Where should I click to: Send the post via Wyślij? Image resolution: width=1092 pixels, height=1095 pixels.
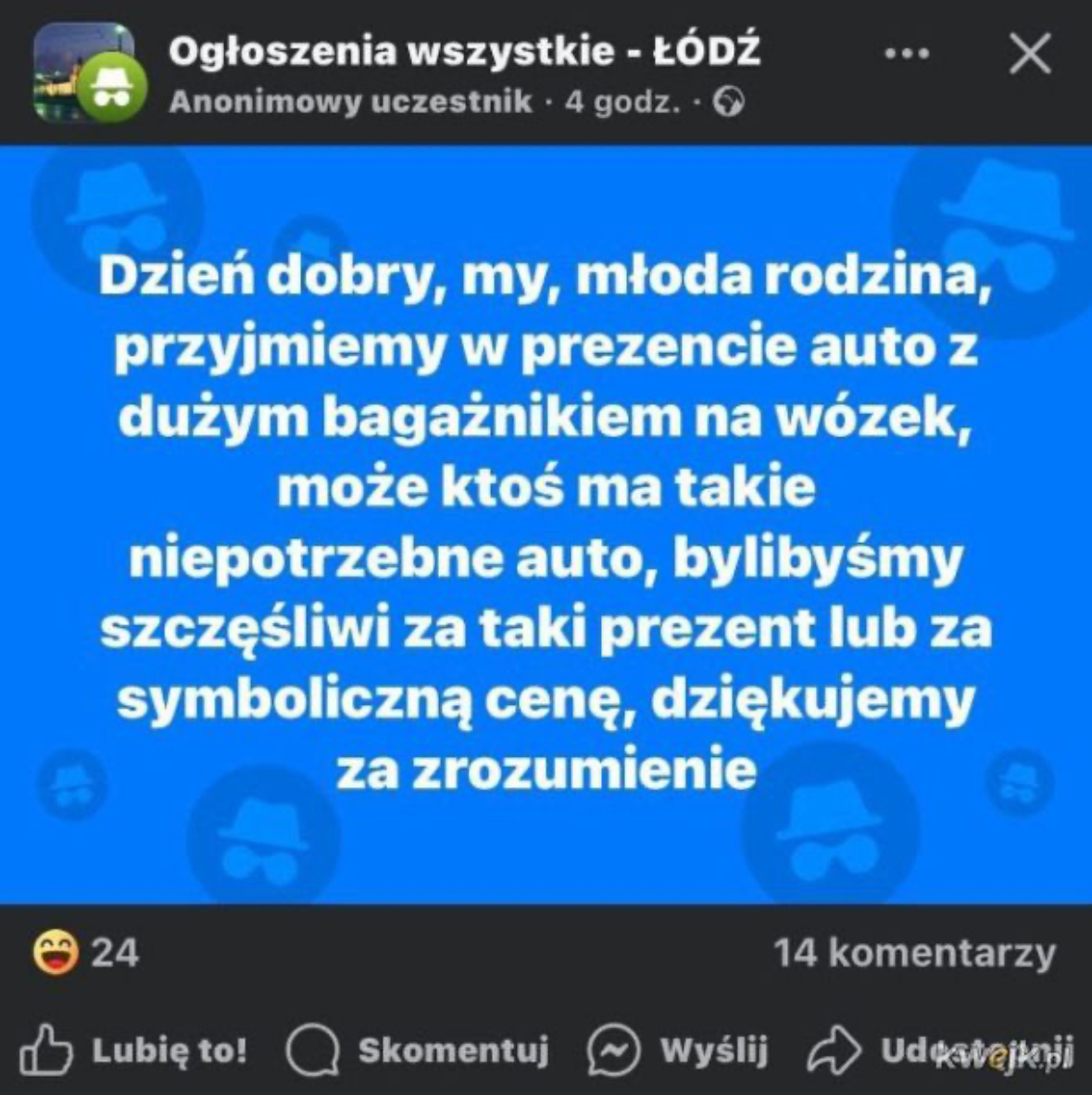click(679, 1050)
